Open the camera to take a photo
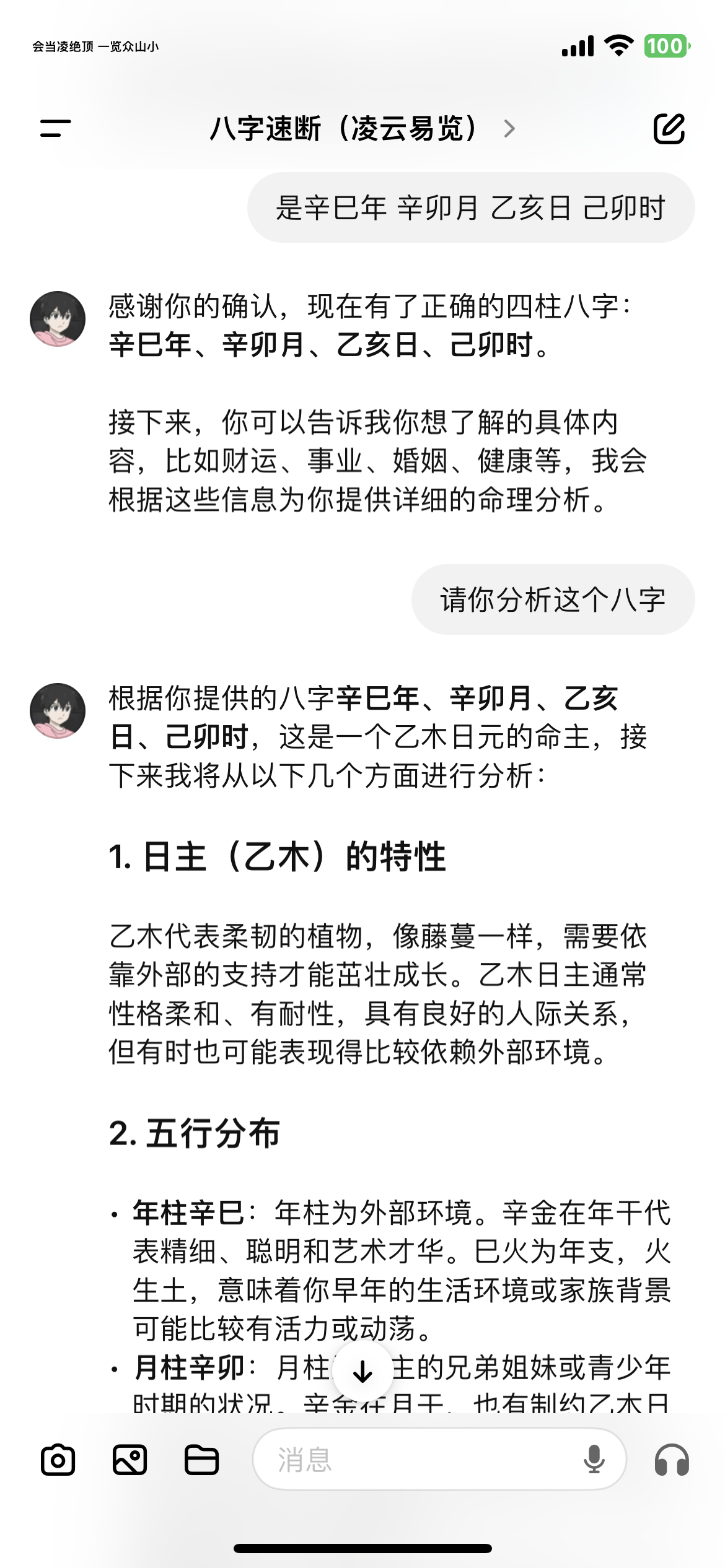725x1568 pixels. 58,1460
